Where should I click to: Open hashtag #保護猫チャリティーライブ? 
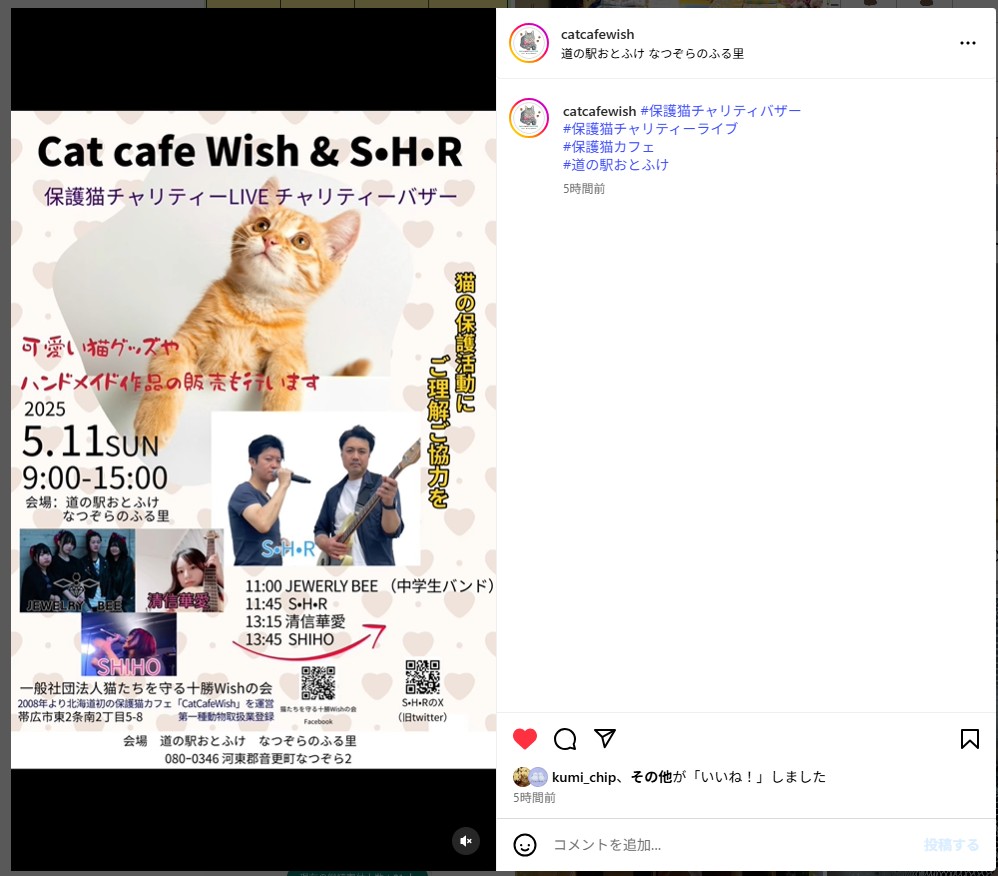pyautogui.click(x=650, y=129)
